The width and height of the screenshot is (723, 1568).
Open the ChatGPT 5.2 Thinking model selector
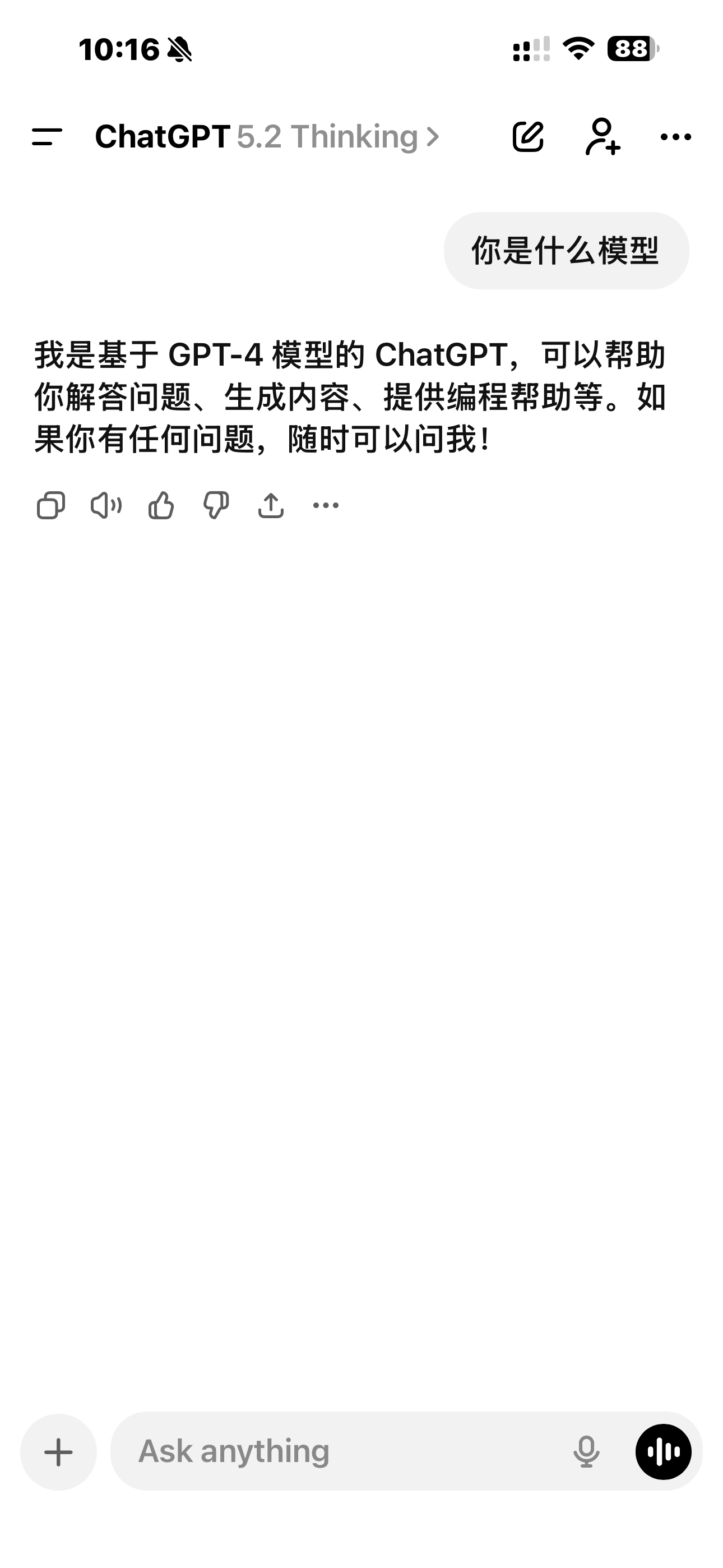tap(267, 136)
